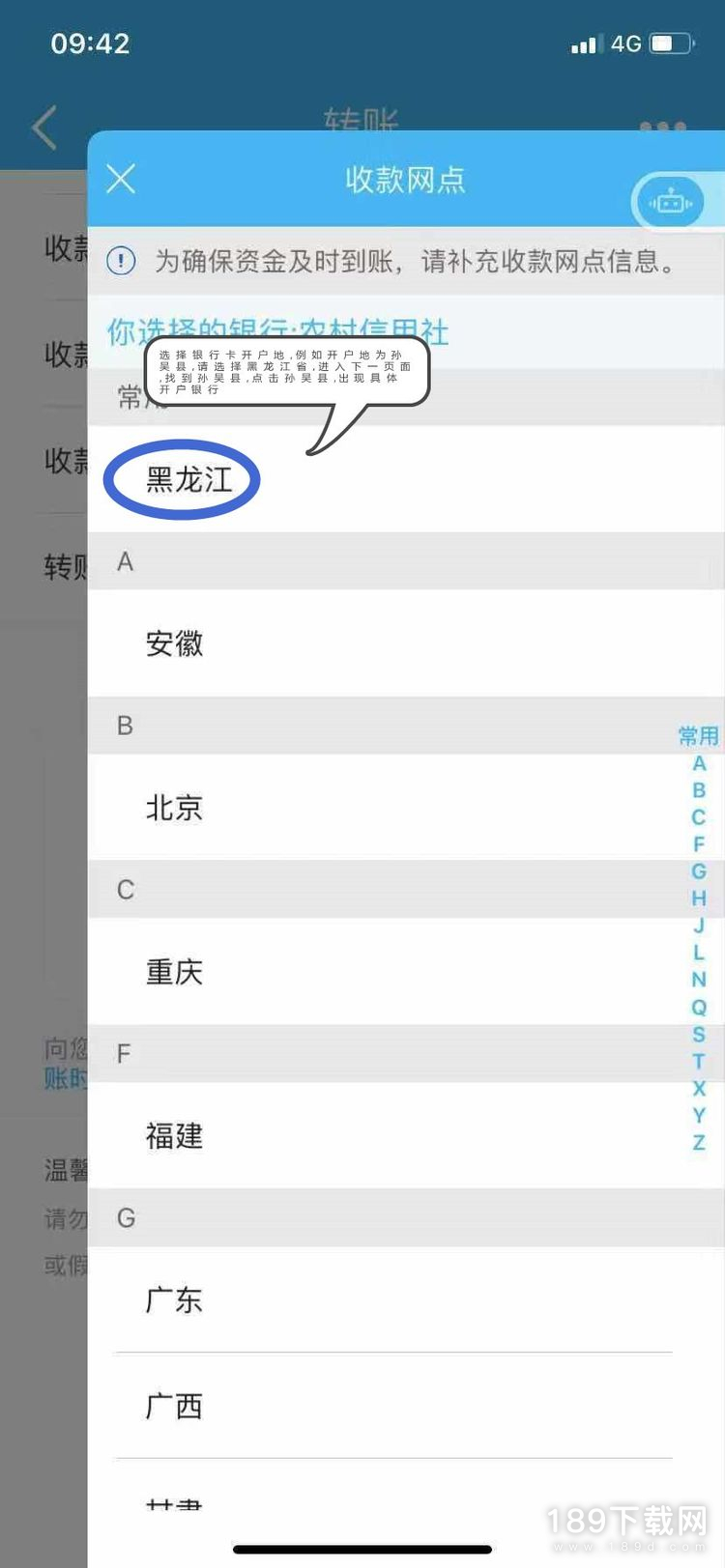Jump to letter S in index
Screen dimensions: 725x1568
pyautogui.click(x=698, y=1034)
